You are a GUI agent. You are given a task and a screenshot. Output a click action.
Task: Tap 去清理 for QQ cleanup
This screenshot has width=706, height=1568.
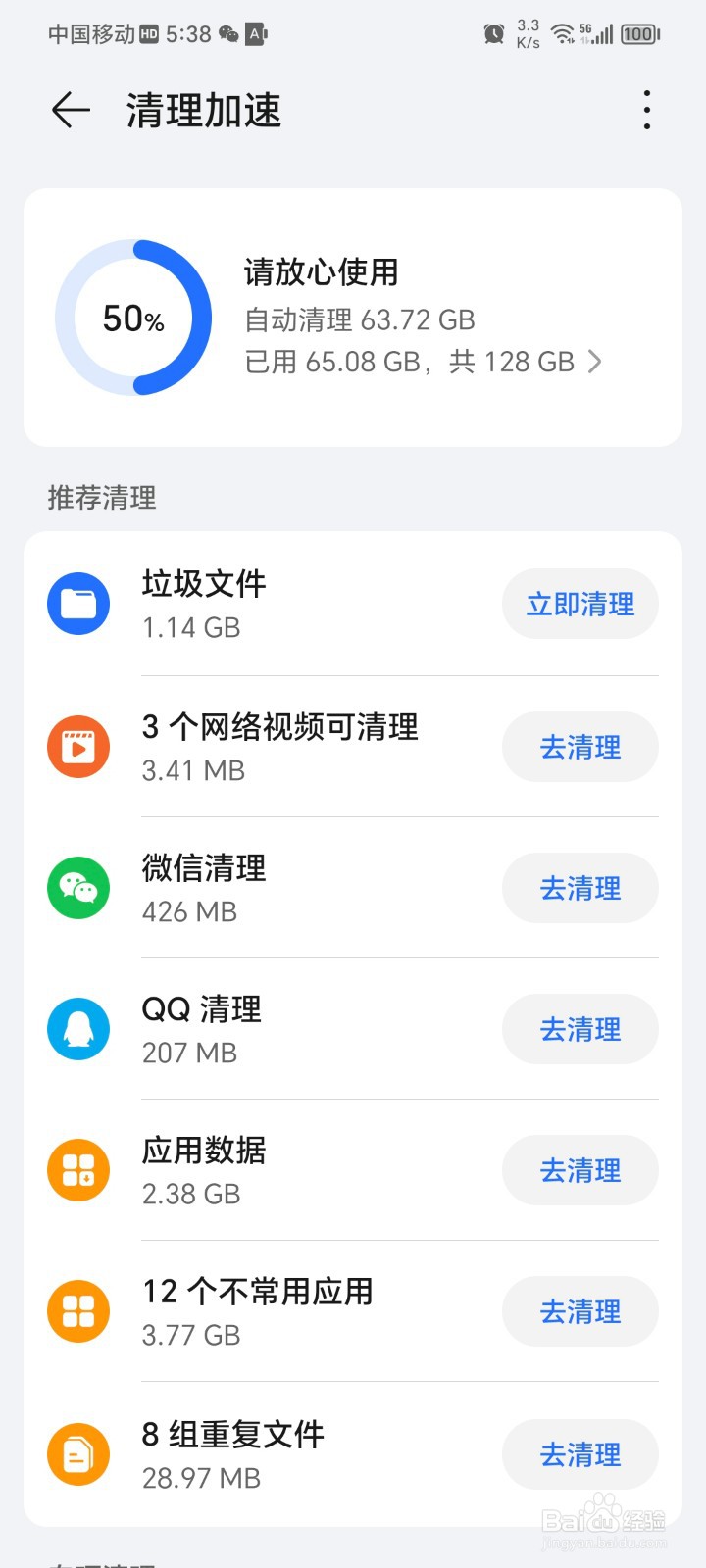[x=580, y=1030]
